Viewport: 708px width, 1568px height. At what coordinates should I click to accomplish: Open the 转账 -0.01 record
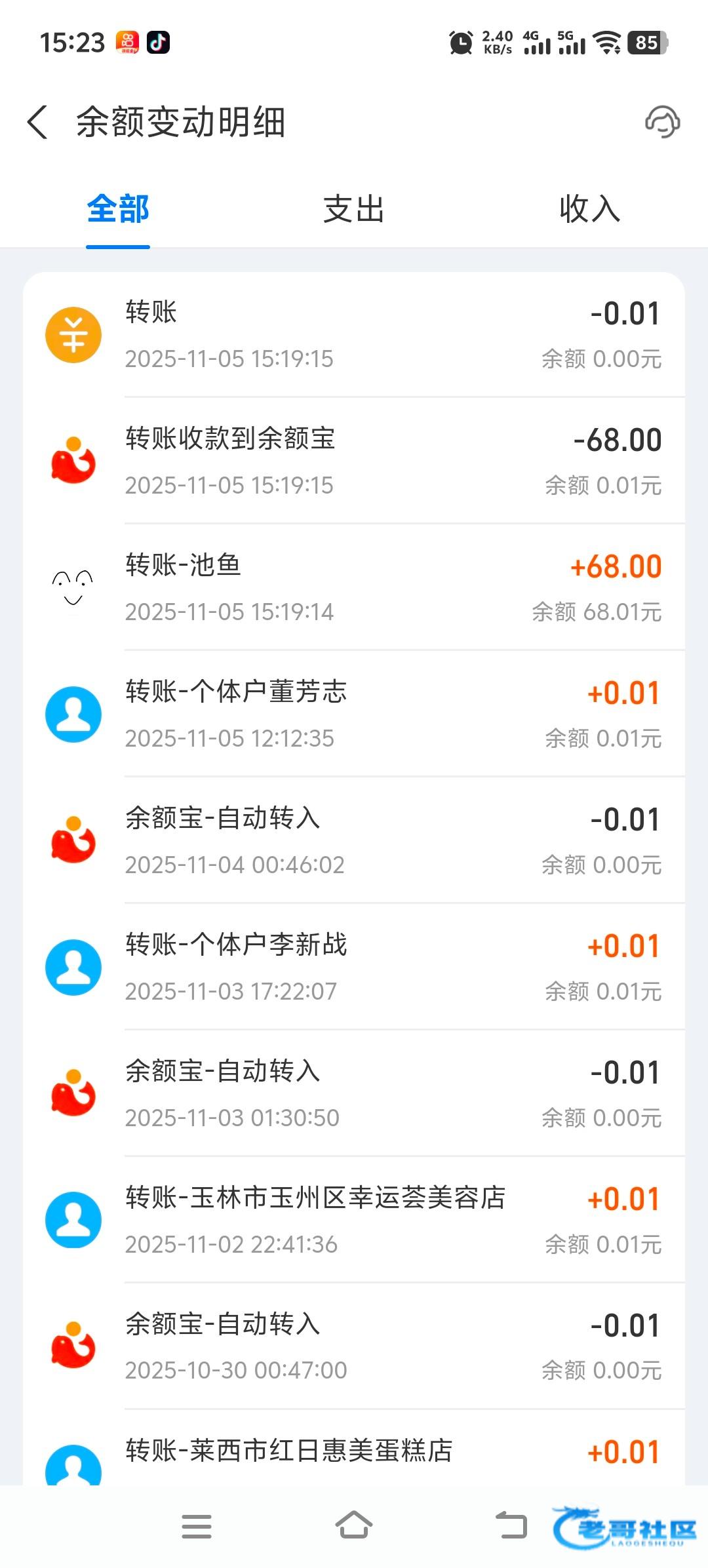pyautogui.click(x=354, y=334)
